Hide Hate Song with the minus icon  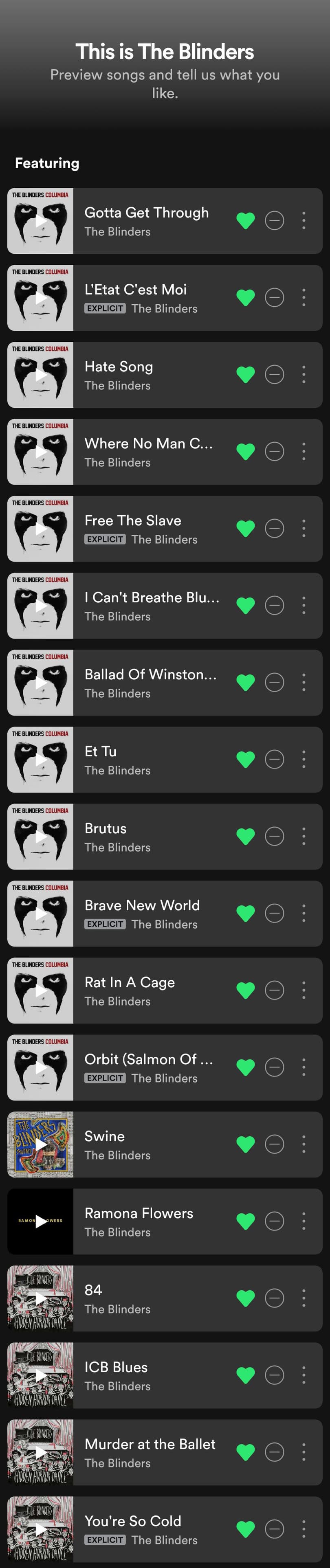click(275, 374)
